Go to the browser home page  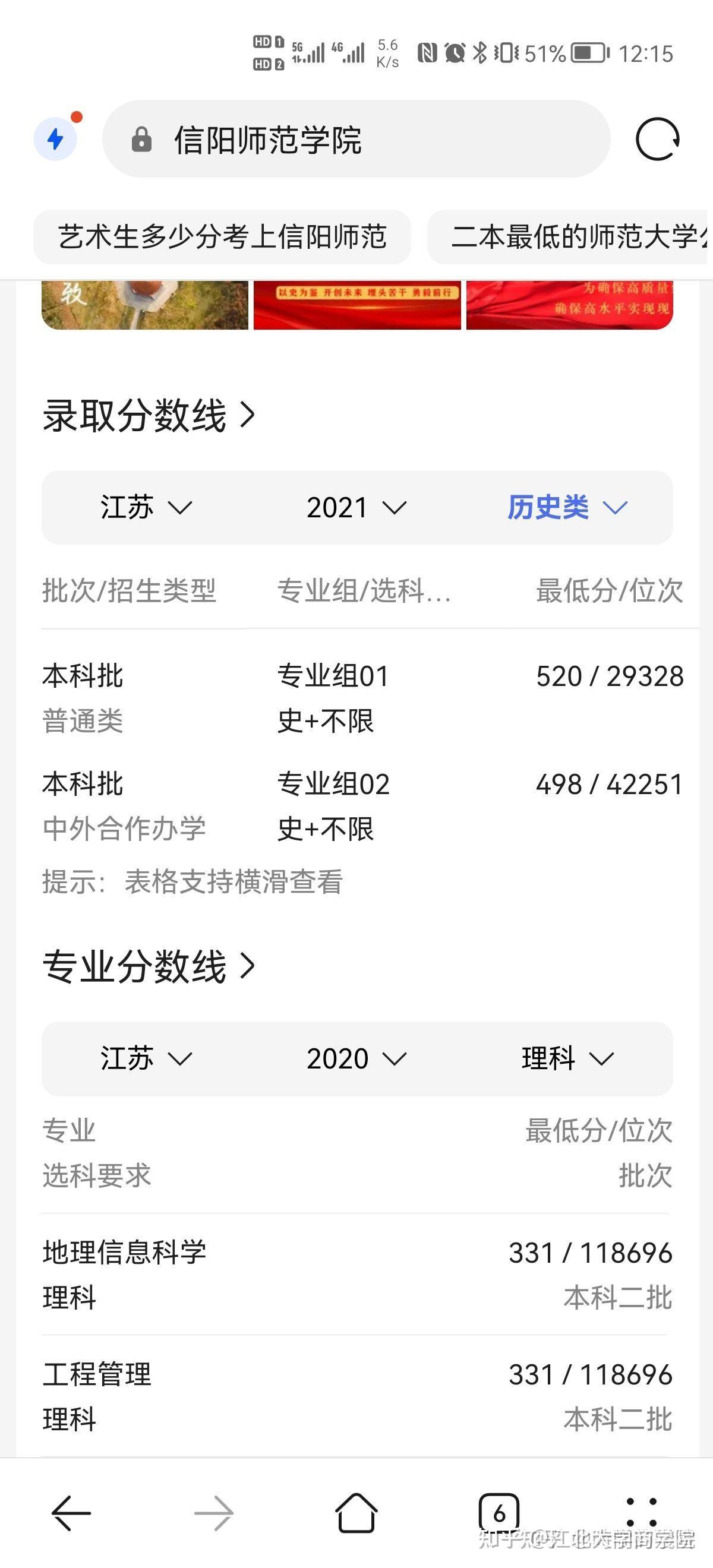pyautogui.click(x=356, y=1513)
